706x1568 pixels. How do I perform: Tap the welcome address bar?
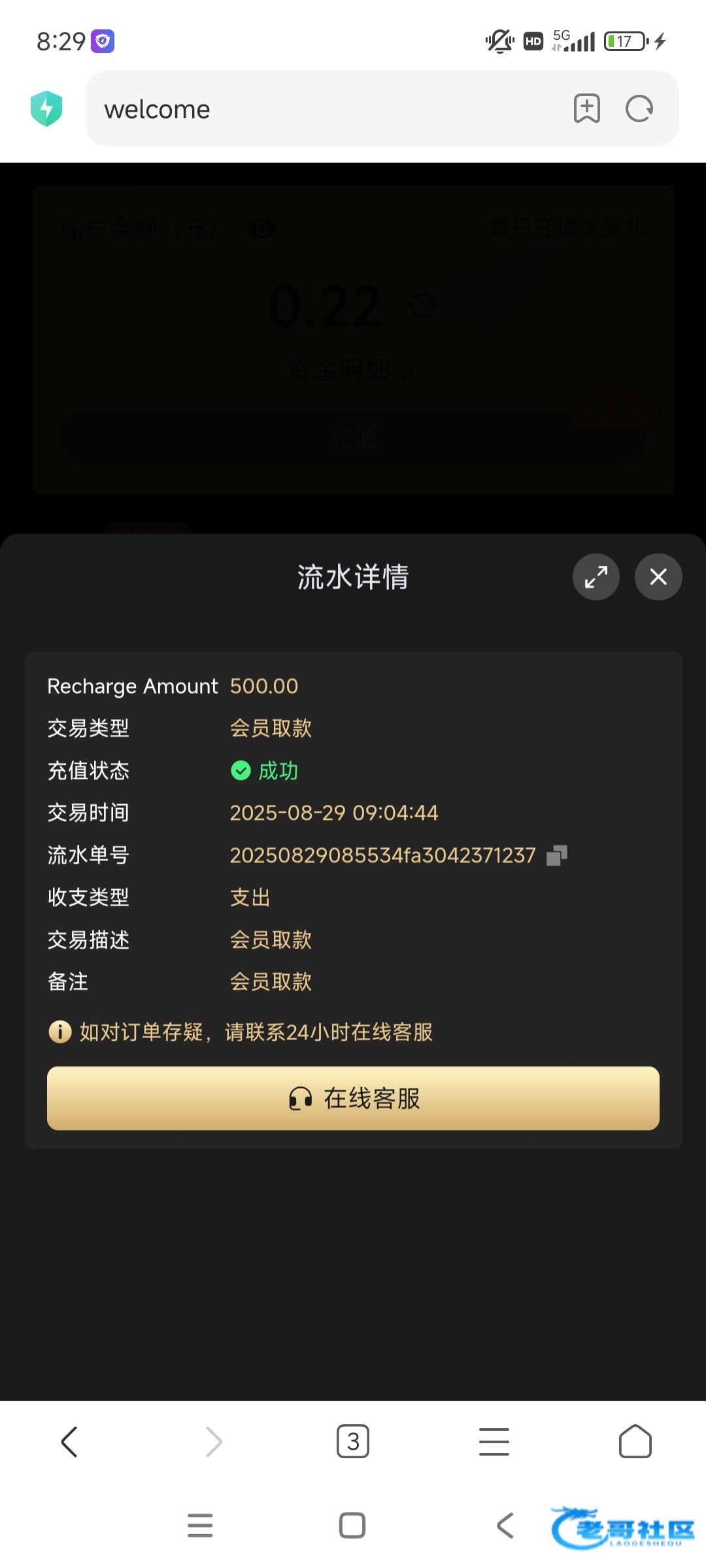coord(327,109)
